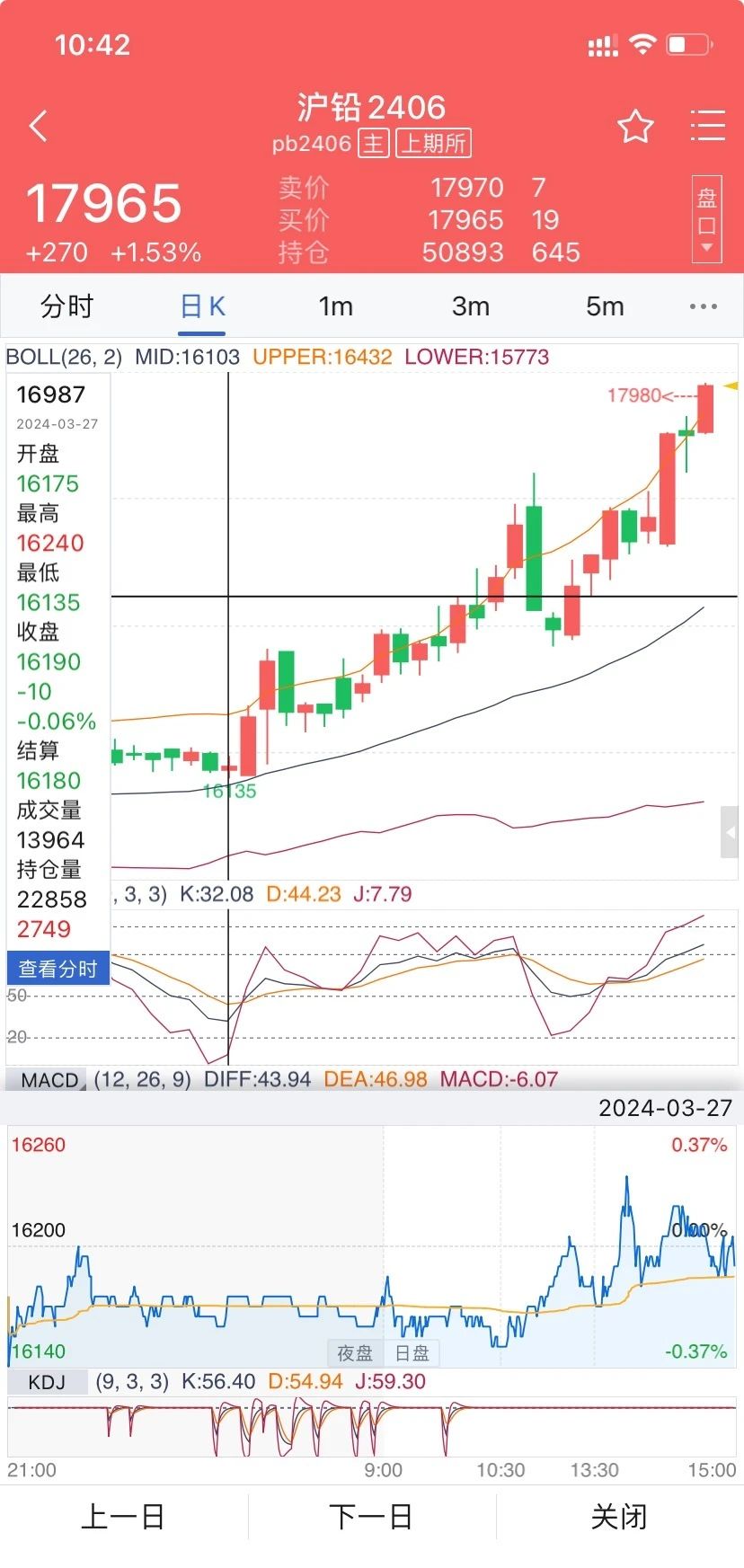Viewport: 744px width, 1568px height.
Task: Change the KDJ indicator selector
Action: click(47, 1382)
